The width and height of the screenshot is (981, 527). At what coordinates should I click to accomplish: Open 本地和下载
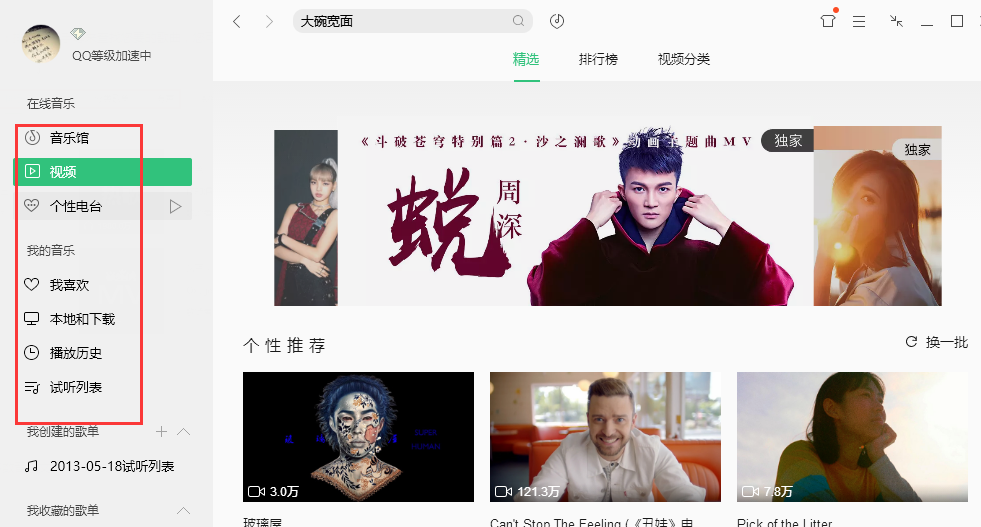pos(82,319)
